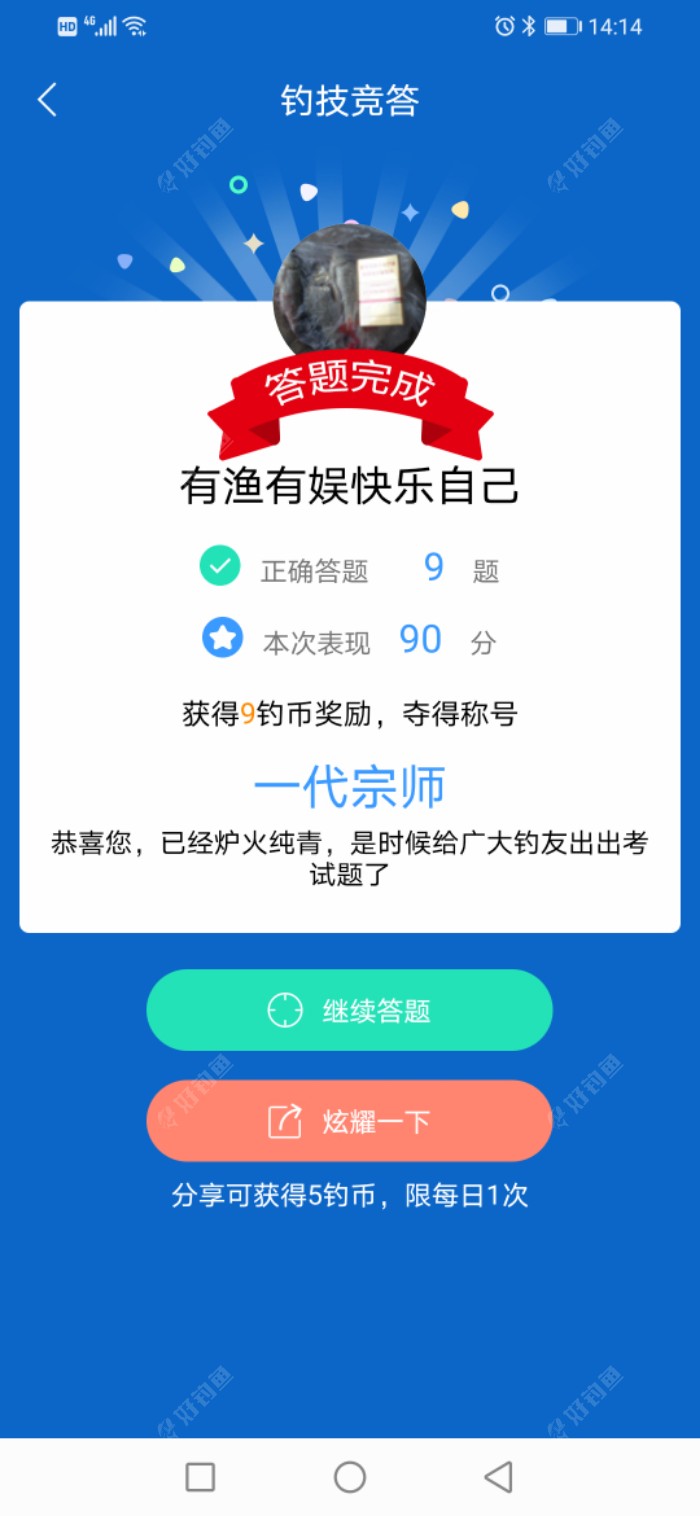Share results with 炫耀一下
This screenshot has width=700, height=1516.
tap(349, 1121)
